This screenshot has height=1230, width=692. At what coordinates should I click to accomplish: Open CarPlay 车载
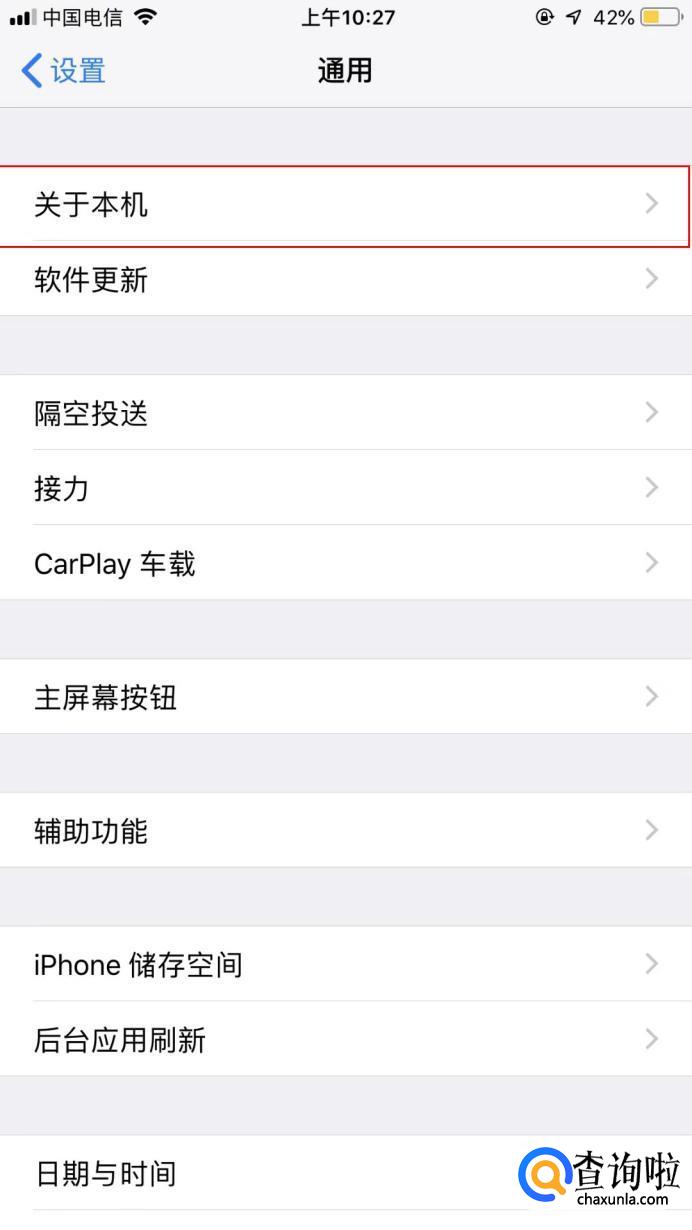345,563
